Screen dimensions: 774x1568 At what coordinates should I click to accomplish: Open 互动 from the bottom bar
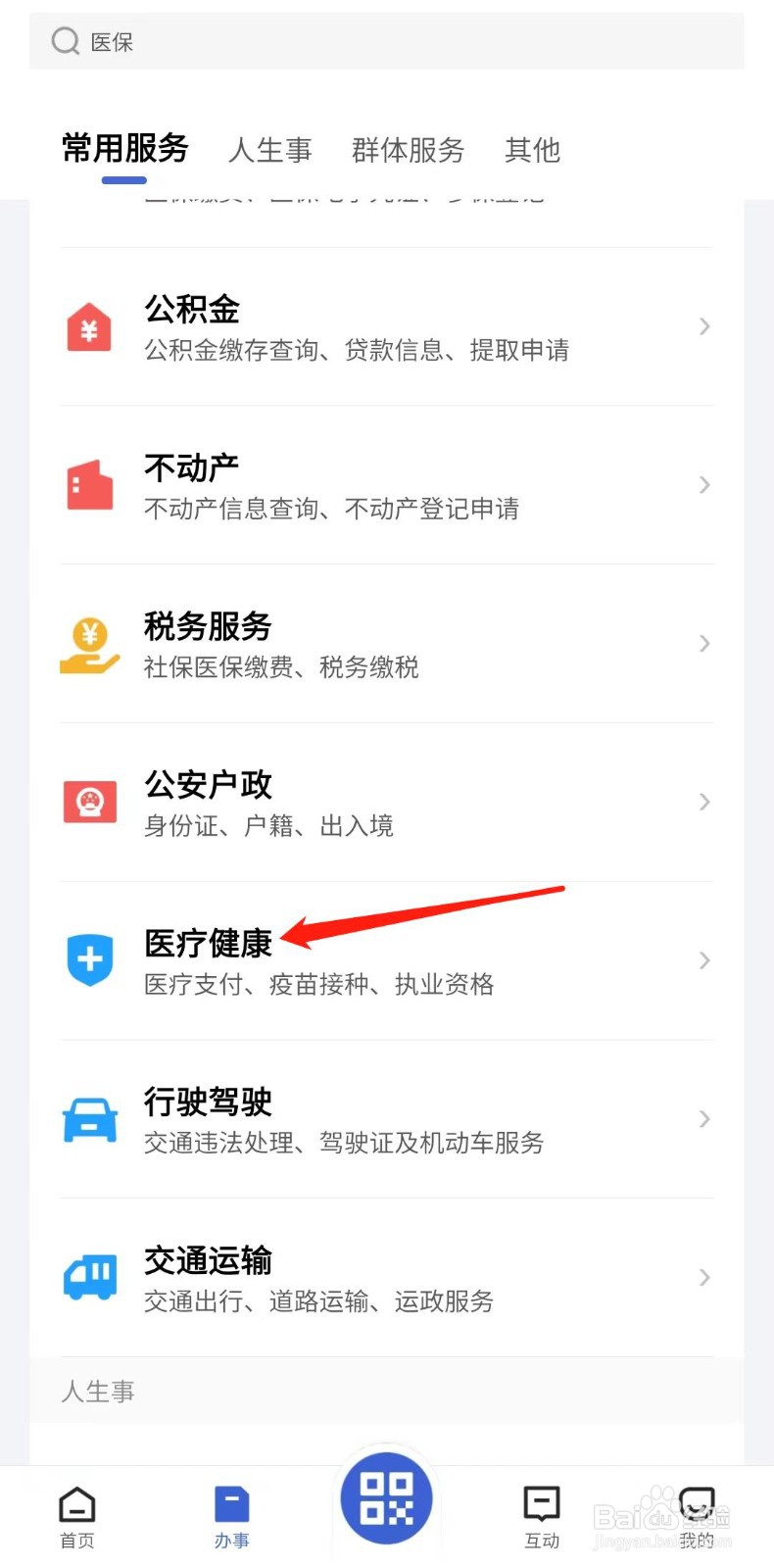(x=541, y=1514)
